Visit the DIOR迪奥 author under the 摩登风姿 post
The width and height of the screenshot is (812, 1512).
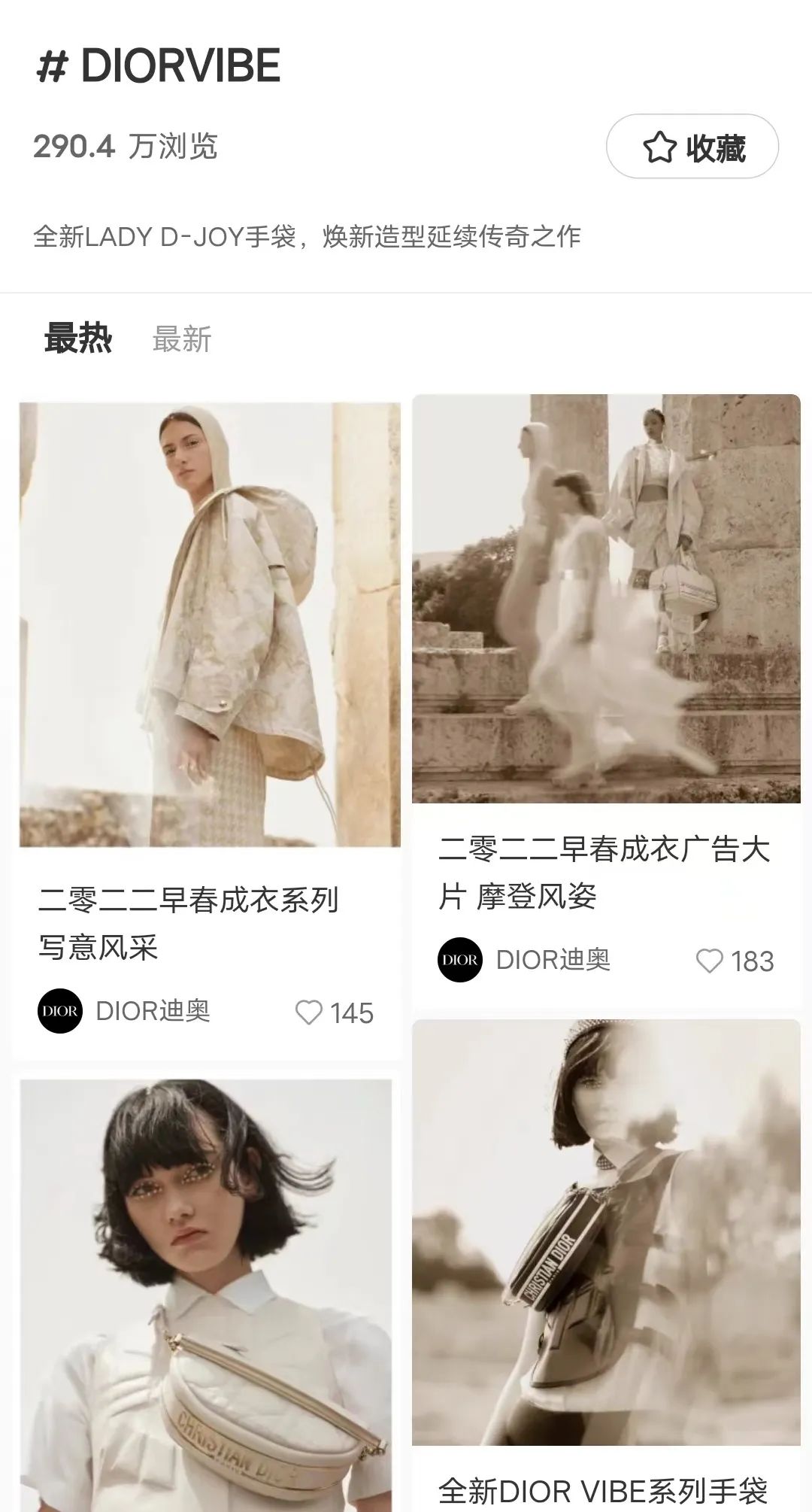525,961
